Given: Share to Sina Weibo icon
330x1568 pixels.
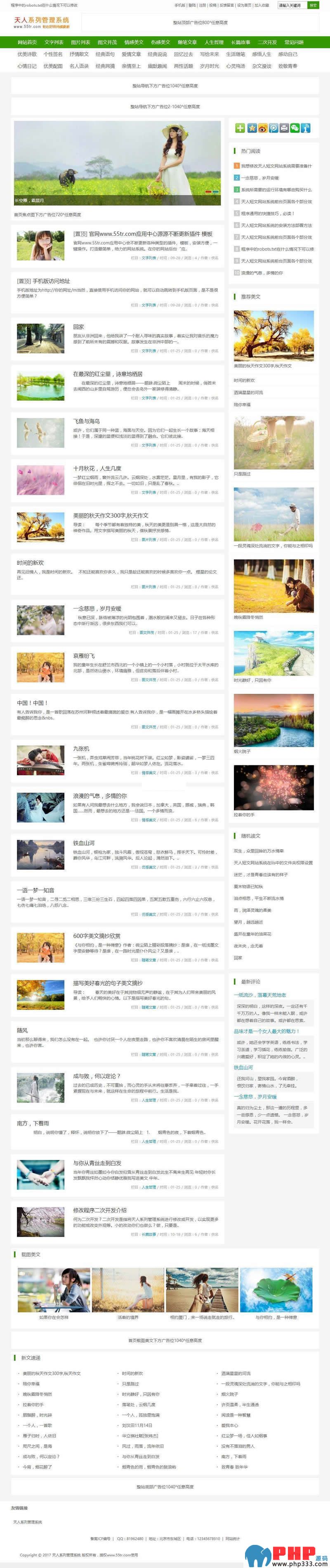Looking at the screenshot, I should pyautogui.click(x=262, y=128).
